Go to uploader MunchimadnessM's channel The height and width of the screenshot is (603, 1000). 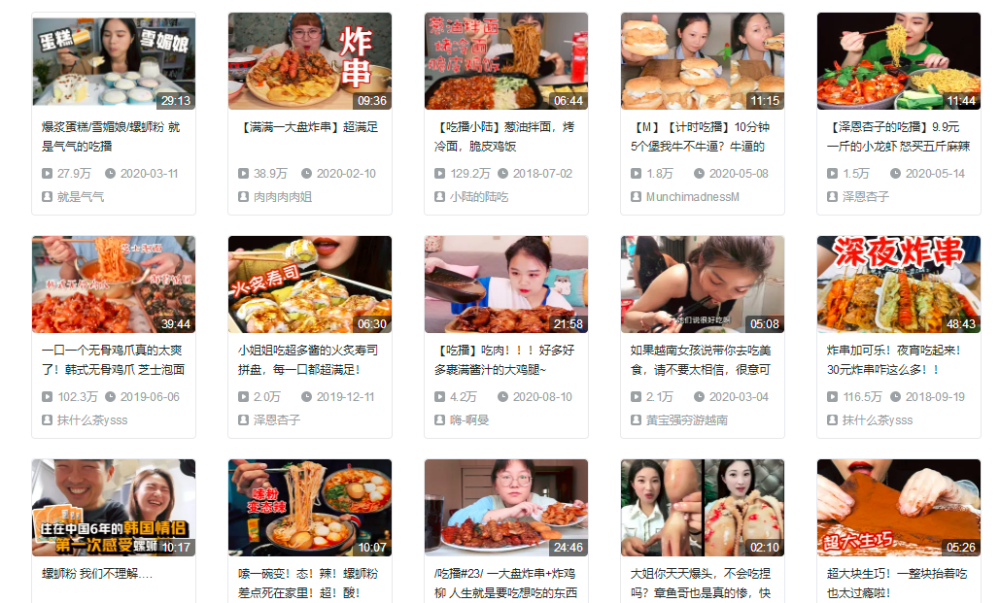pyautogui.click(x=692, y=197)
